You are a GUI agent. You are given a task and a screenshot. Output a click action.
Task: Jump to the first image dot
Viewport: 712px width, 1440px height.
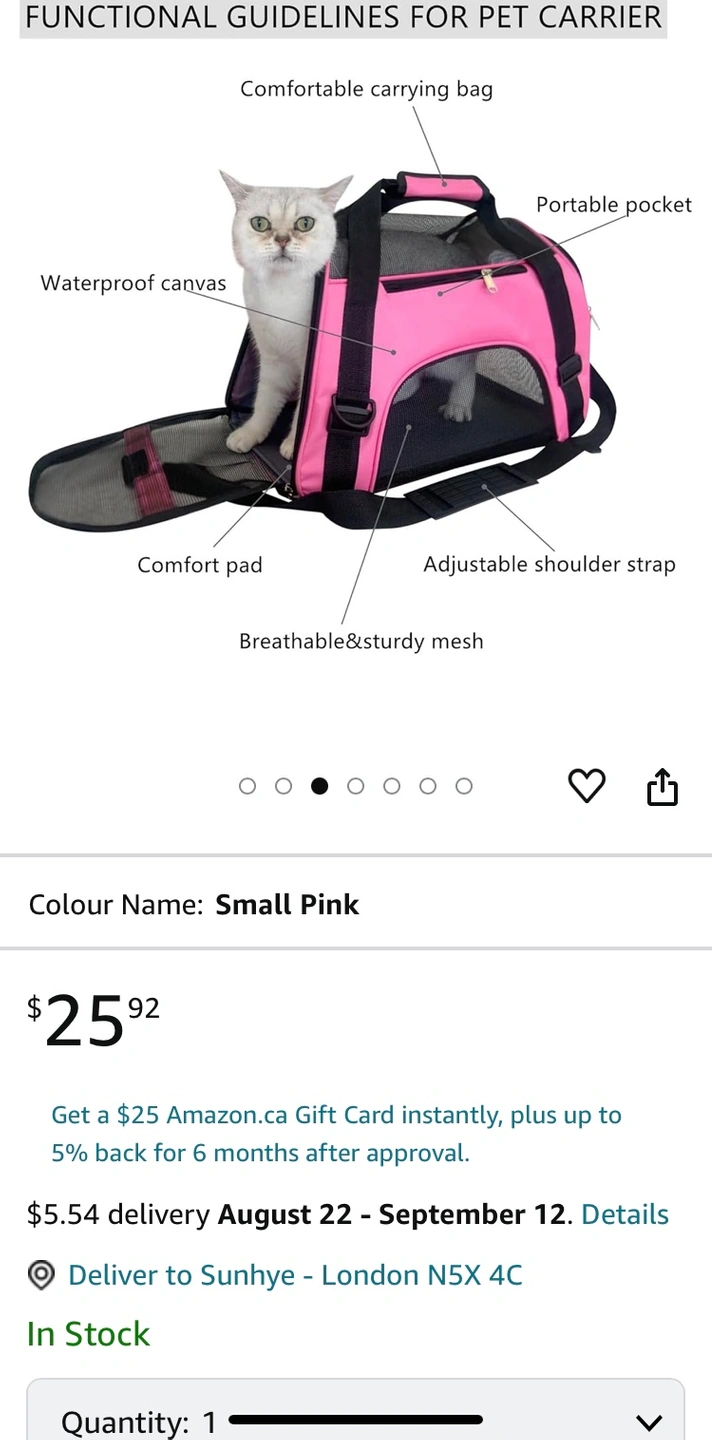(248, 786)
